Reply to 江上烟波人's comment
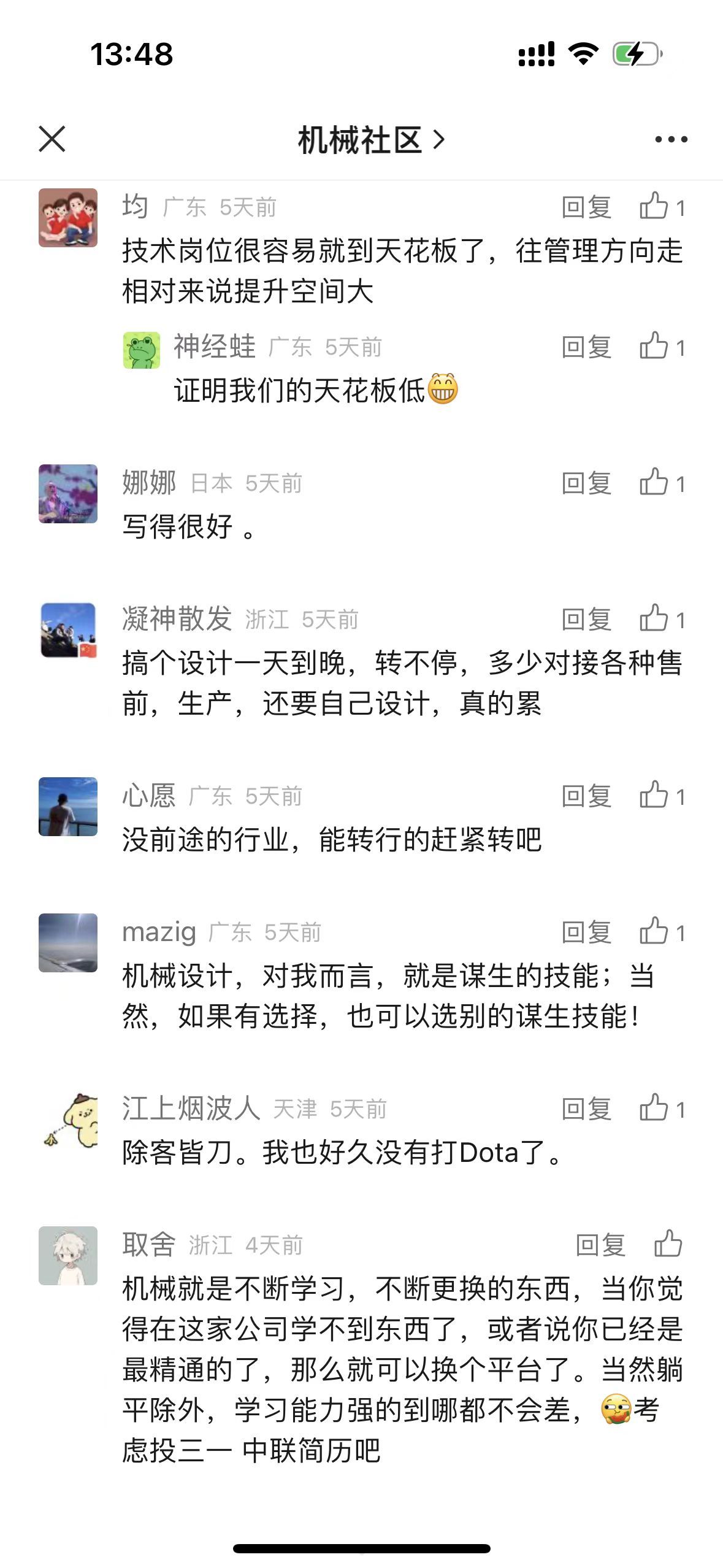The width and height of the screenshot is (723, 1568). click(x=586, y=1109)
